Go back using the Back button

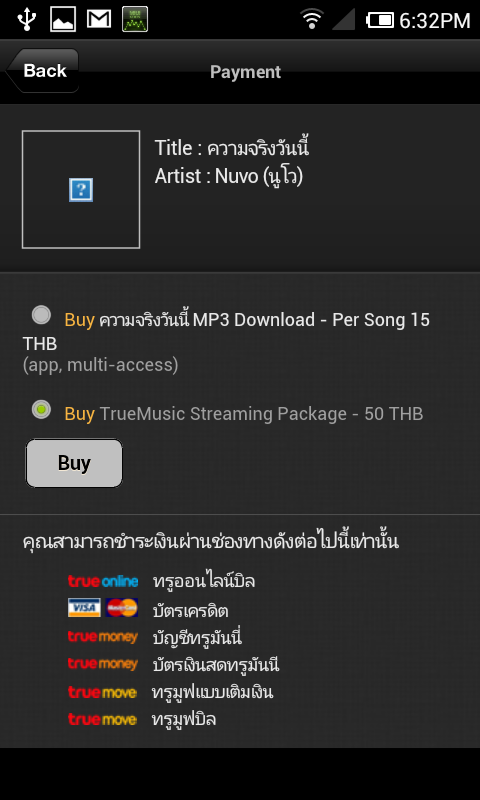click(x=42, y=70)
